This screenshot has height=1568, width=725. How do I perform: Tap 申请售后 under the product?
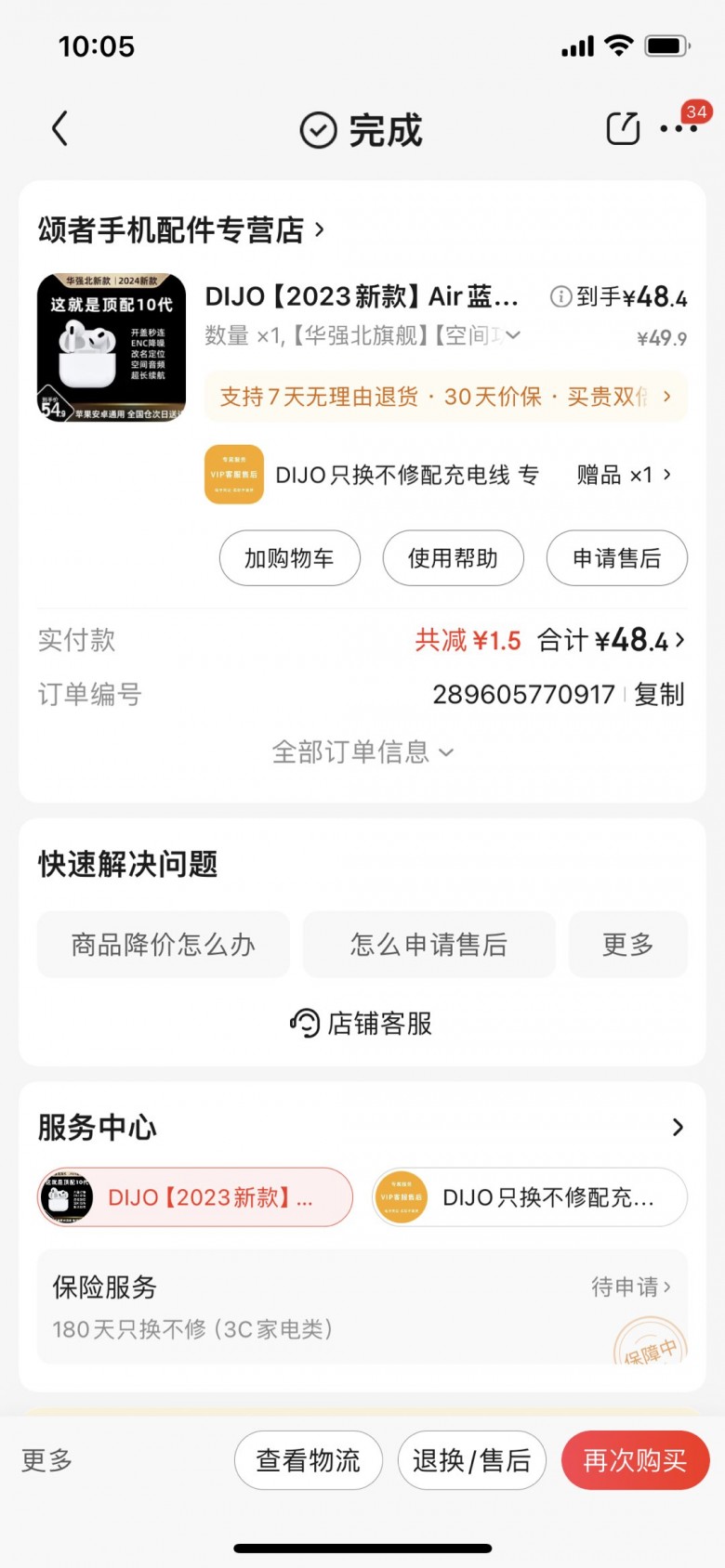tap(616, 558)
